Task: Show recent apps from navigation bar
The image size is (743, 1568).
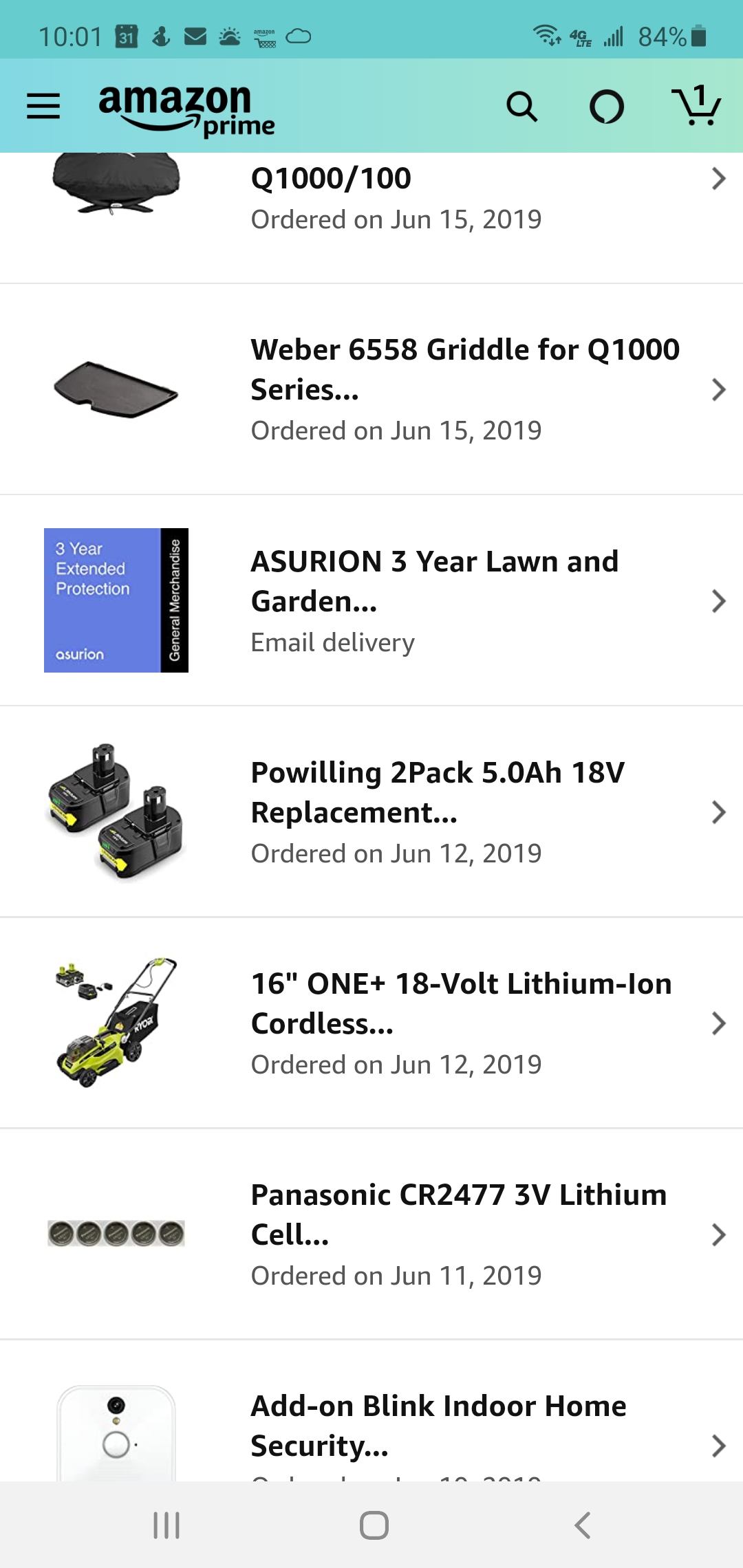Action: tap(166, 1525)
